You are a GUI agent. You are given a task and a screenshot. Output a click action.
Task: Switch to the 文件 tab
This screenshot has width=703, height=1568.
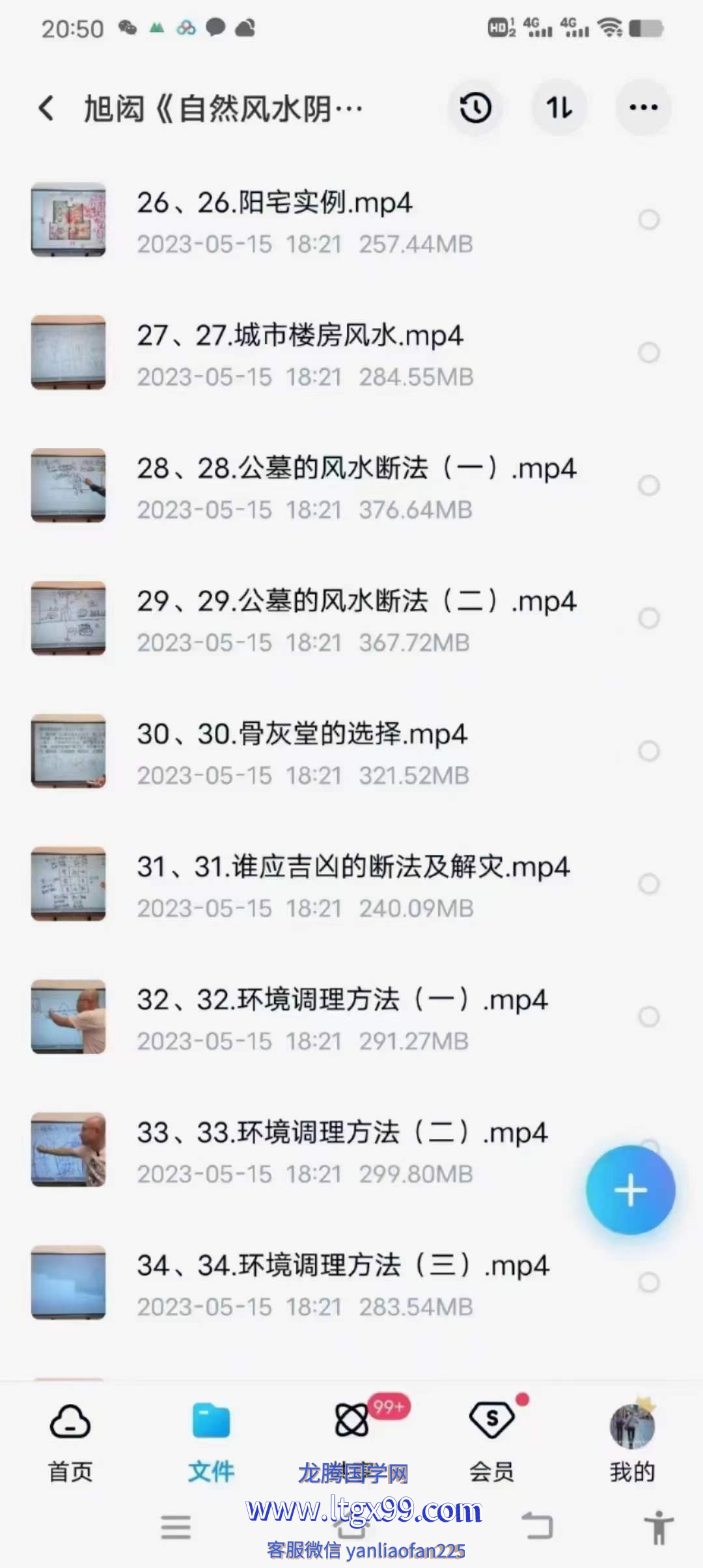pos(211,1439)
